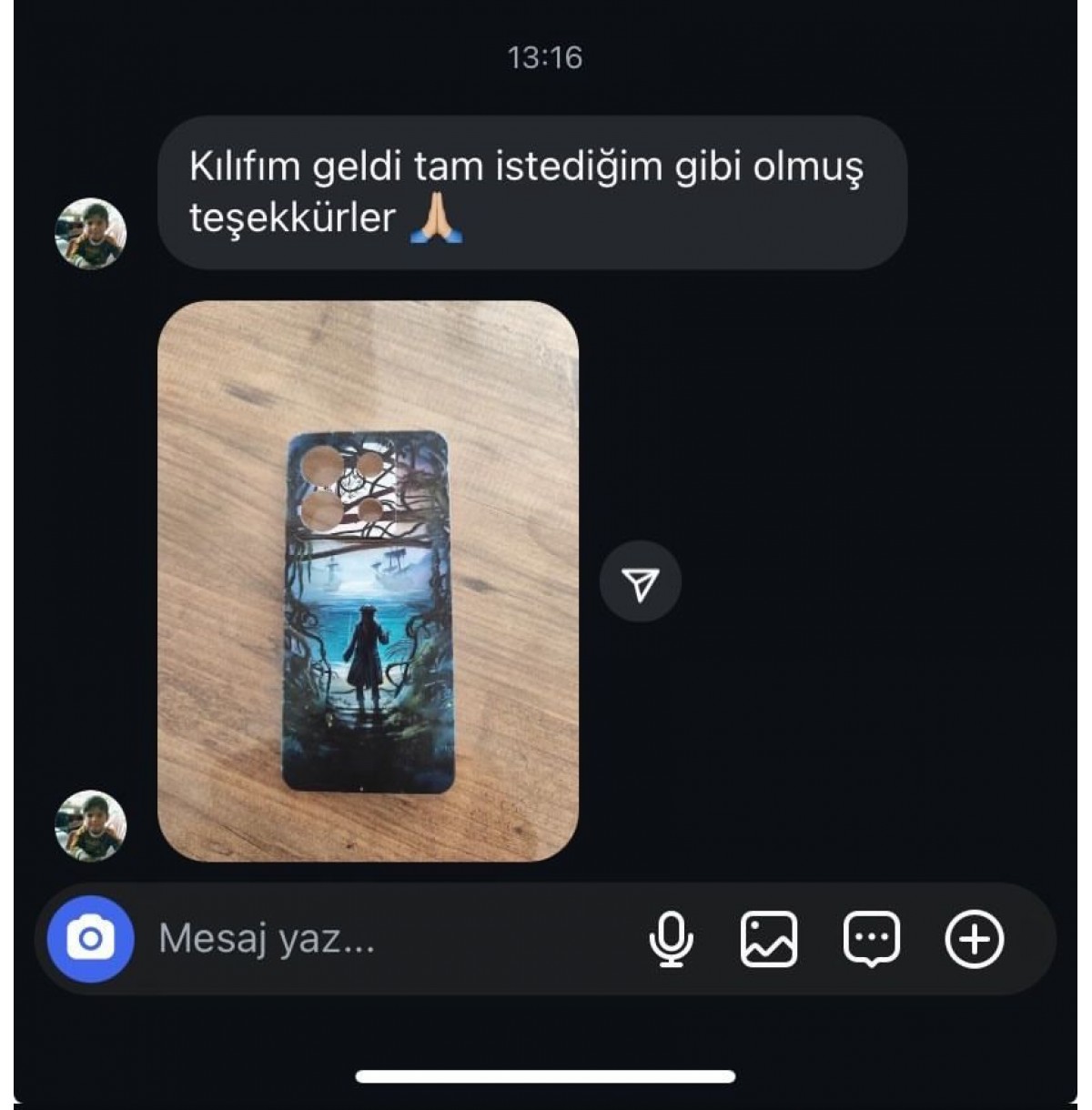Open the camera from the message bar
1092x1110 pixels.
point(90,939)
